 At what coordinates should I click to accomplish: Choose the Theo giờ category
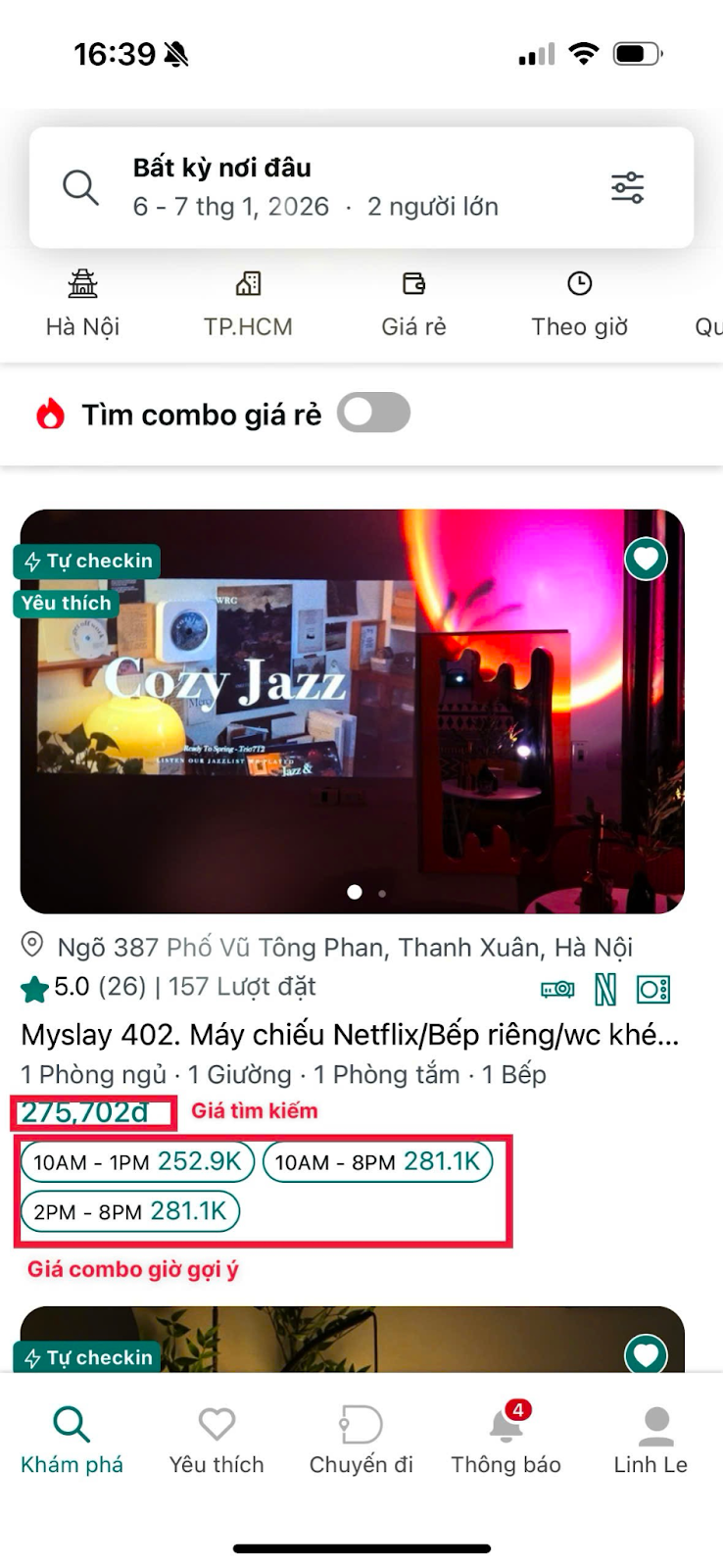click(579, 304)
